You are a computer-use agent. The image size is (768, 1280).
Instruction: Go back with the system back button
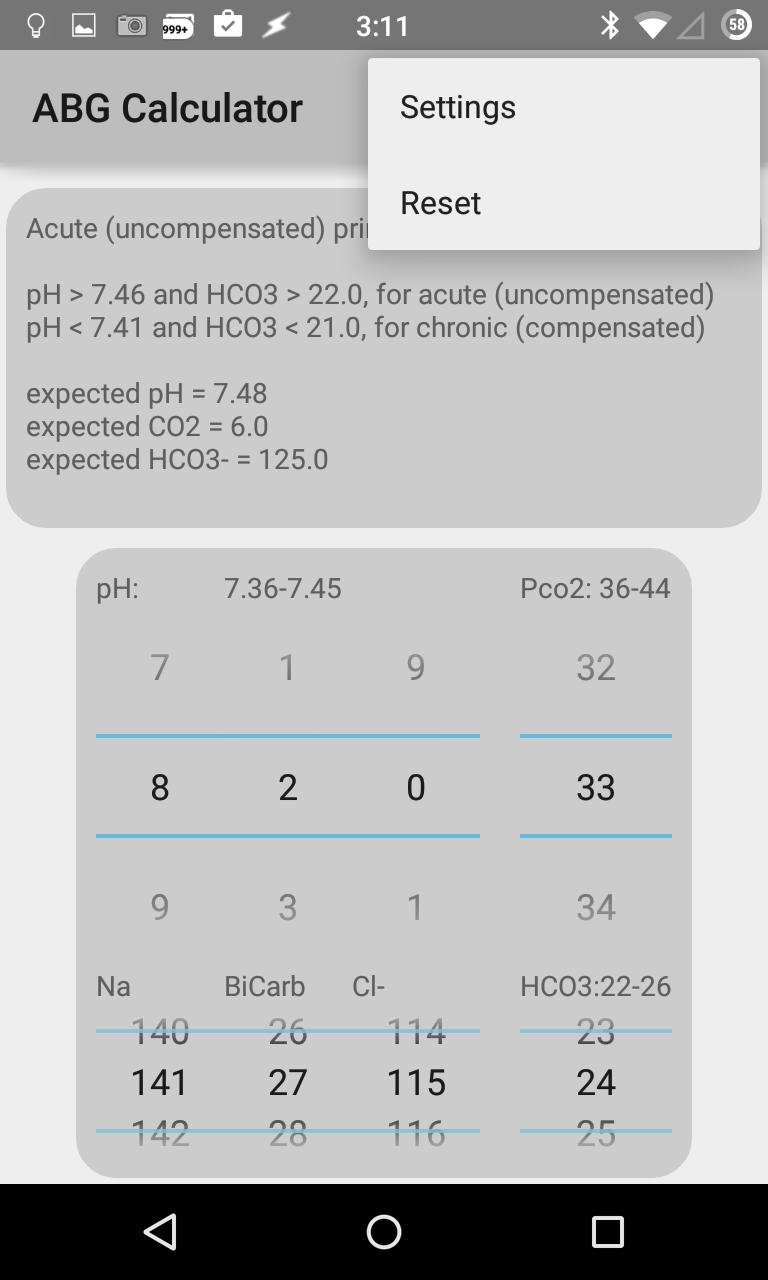pyautogui.click(x=160, y=1232)
